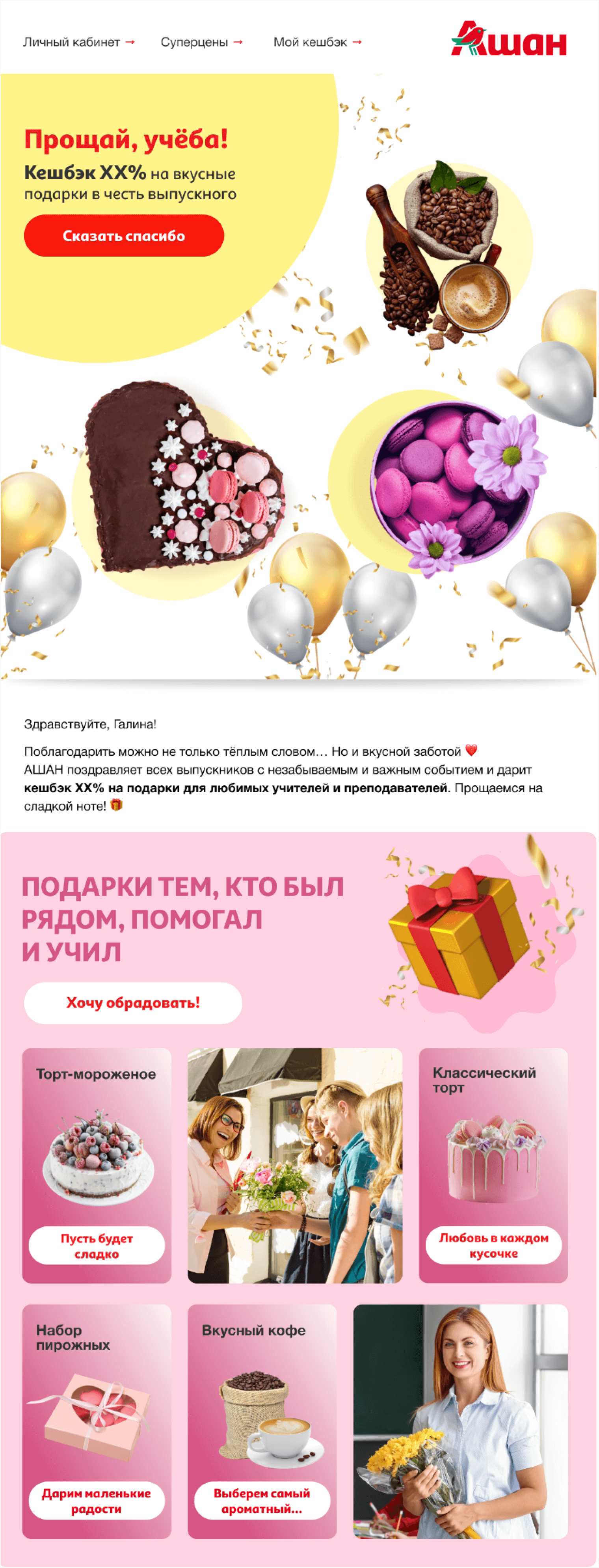Open the Торт-мороженое card
This screenshot has height=1568, width=599.
click(96, 1144)
